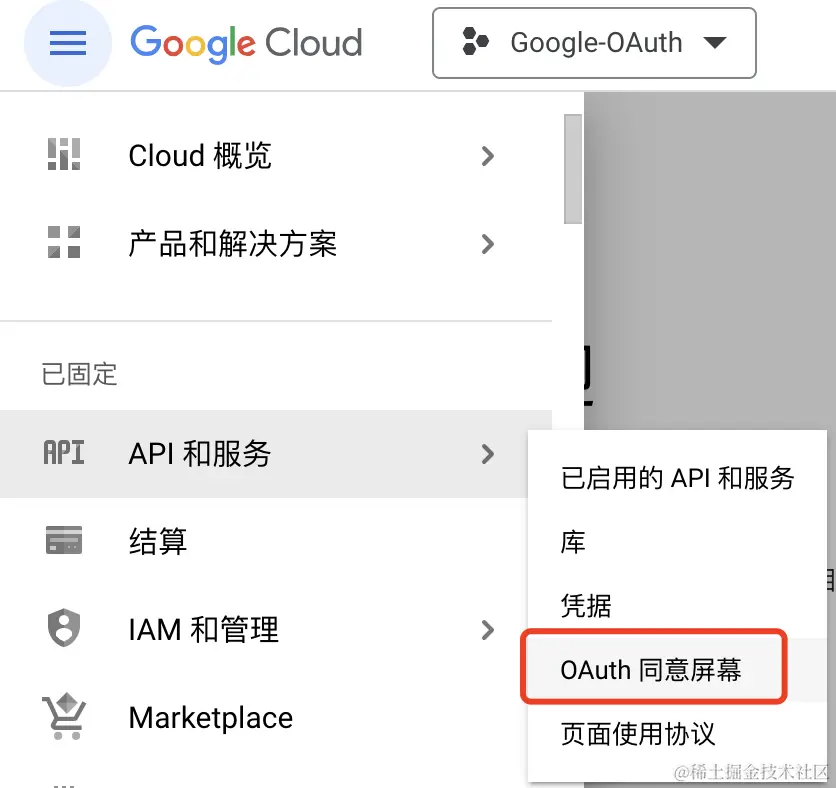Open OAuth 同意屏幕
836x788 pixels.
(x=651, y=670)
